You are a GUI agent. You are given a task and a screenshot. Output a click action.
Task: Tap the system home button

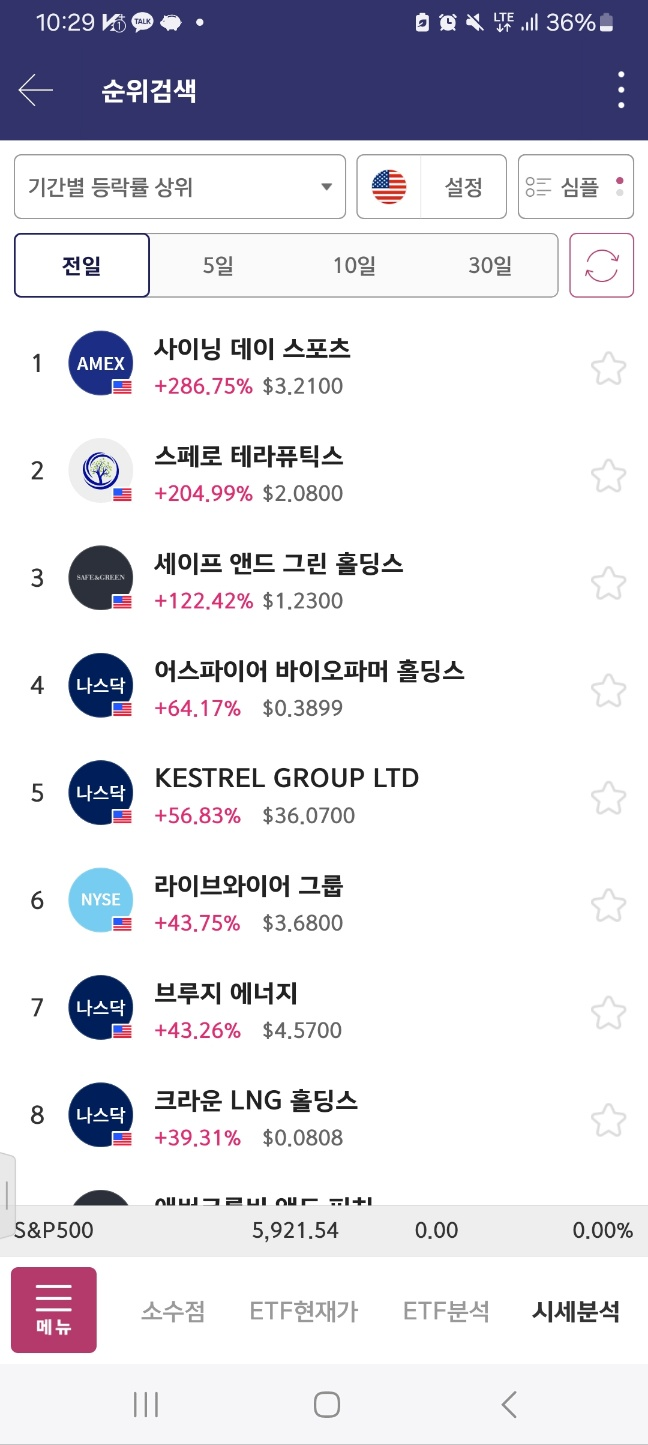[x=327, y=1405]
